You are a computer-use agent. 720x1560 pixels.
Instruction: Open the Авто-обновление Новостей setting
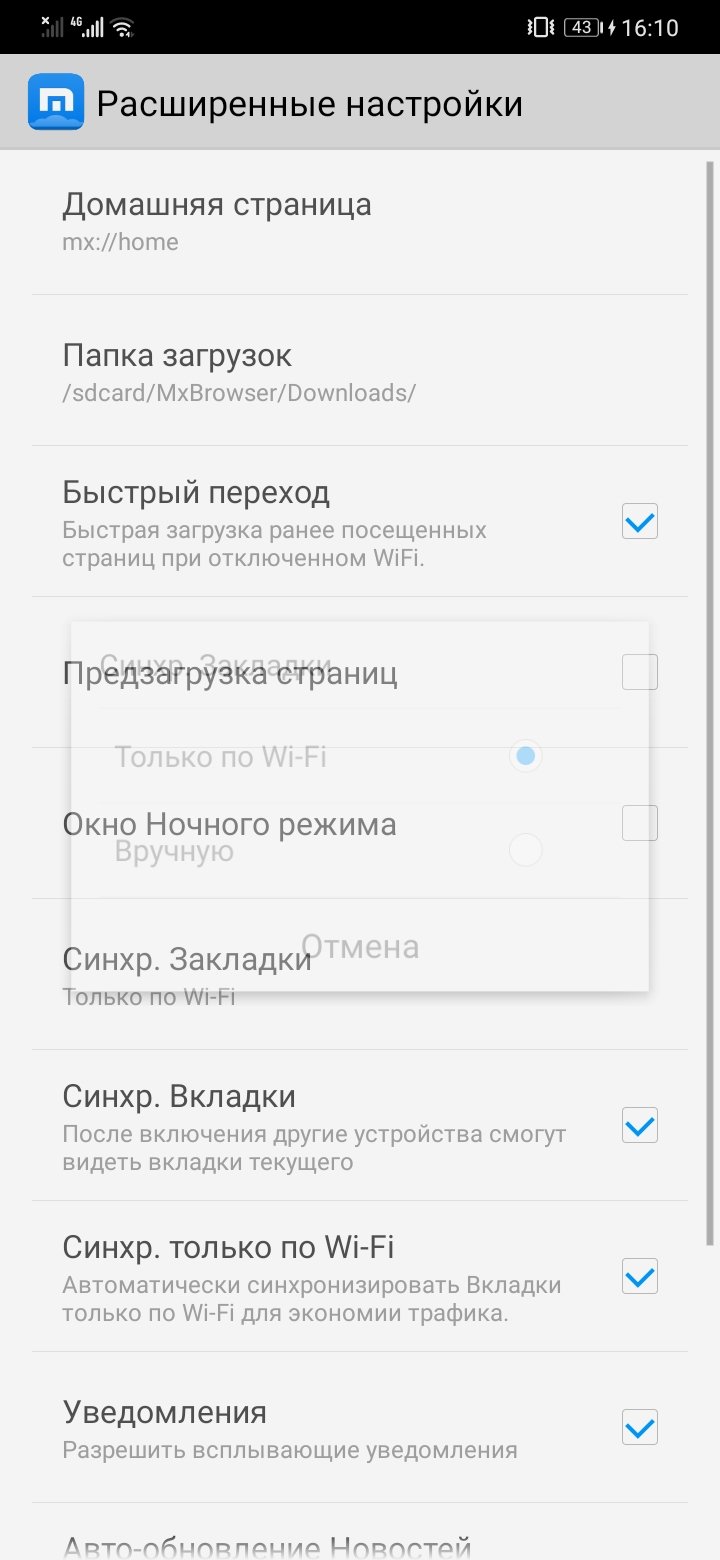(x=266, y=1545)
